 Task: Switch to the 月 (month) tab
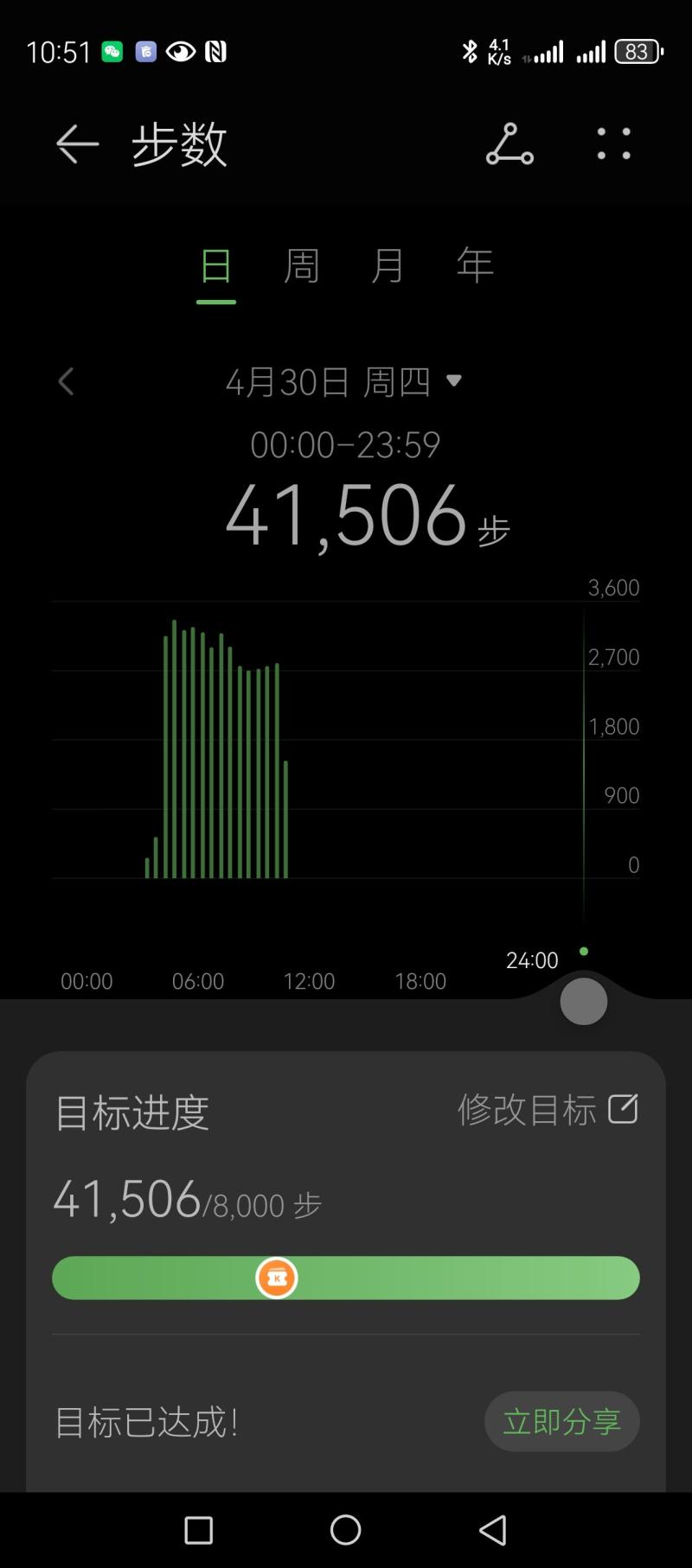[x=388, y=266]
